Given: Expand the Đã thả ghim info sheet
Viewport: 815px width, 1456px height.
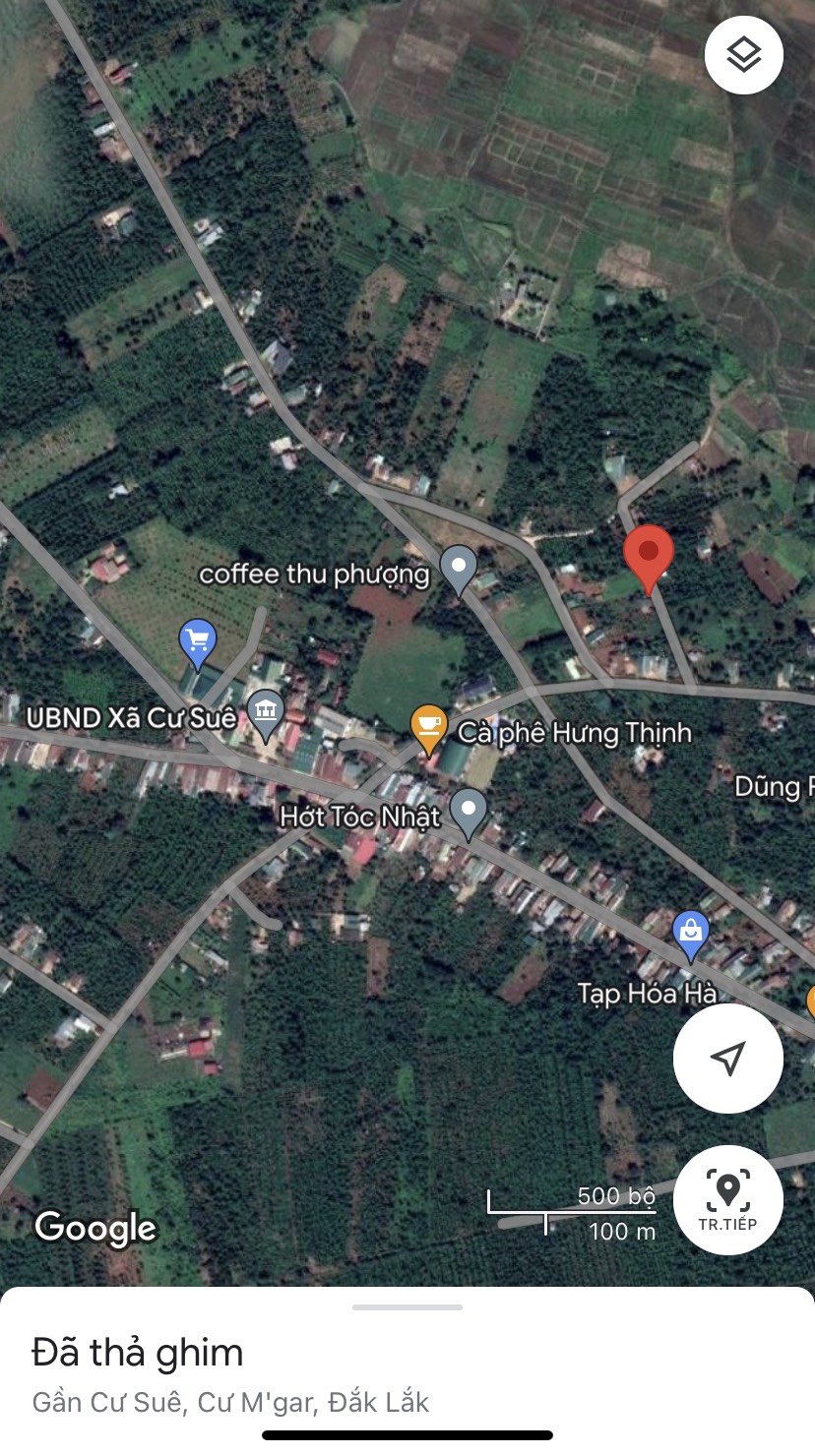Looking at the screenshot, I should point(407,1371).
